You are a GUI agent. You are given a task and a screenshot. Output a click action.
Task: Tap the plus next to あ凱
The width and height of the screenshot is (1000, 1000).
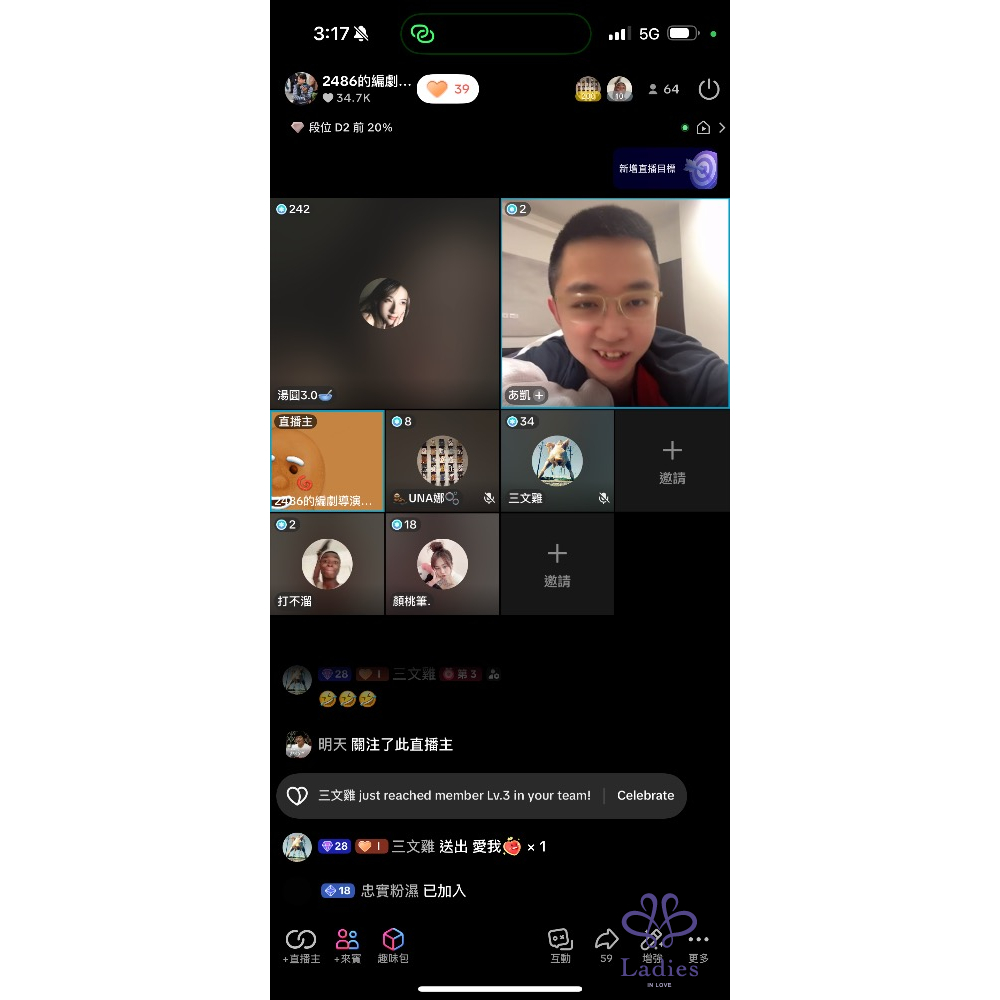point(539,395)
